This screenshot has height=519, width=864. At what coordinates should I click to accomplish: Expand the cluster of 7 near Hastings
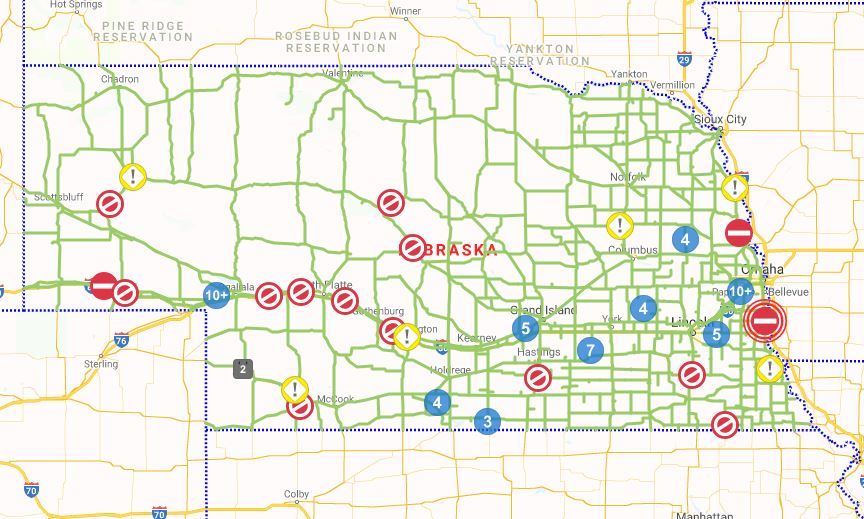pos(590,350)
